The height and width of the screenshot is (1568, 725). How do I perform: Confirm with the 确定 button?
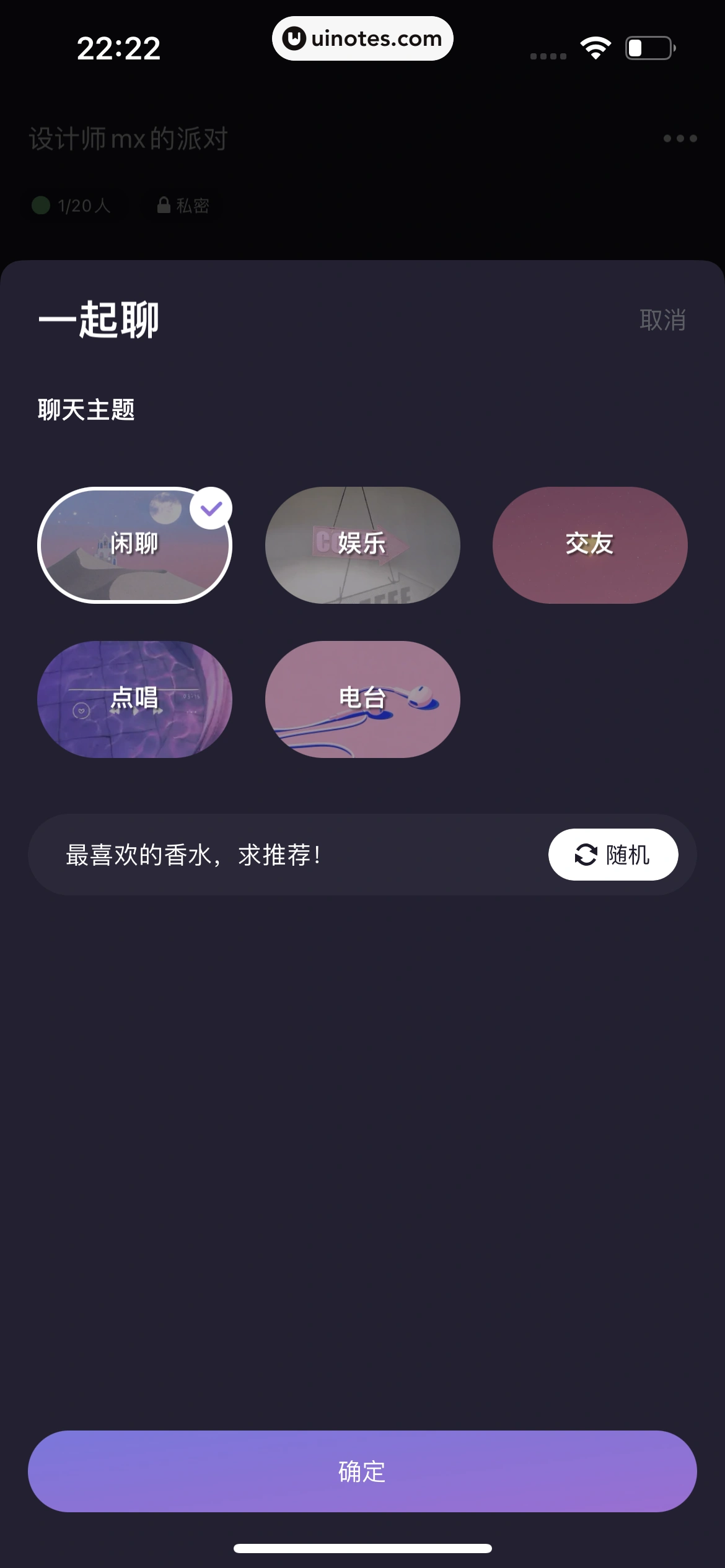pos(362,1471)
